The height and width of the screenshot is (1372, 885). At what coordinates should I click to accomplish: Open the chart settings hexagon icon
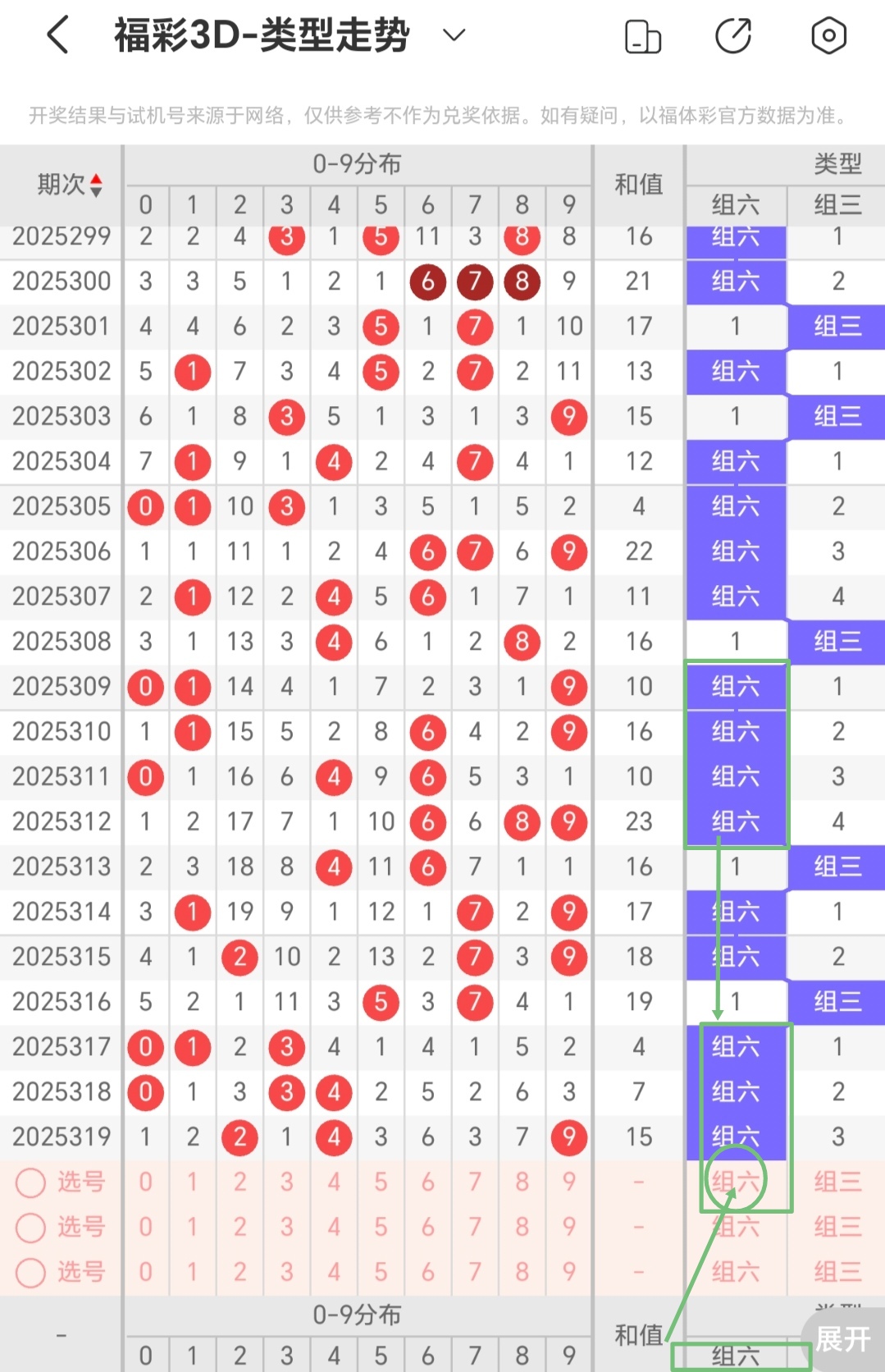(x=828, y=36)
